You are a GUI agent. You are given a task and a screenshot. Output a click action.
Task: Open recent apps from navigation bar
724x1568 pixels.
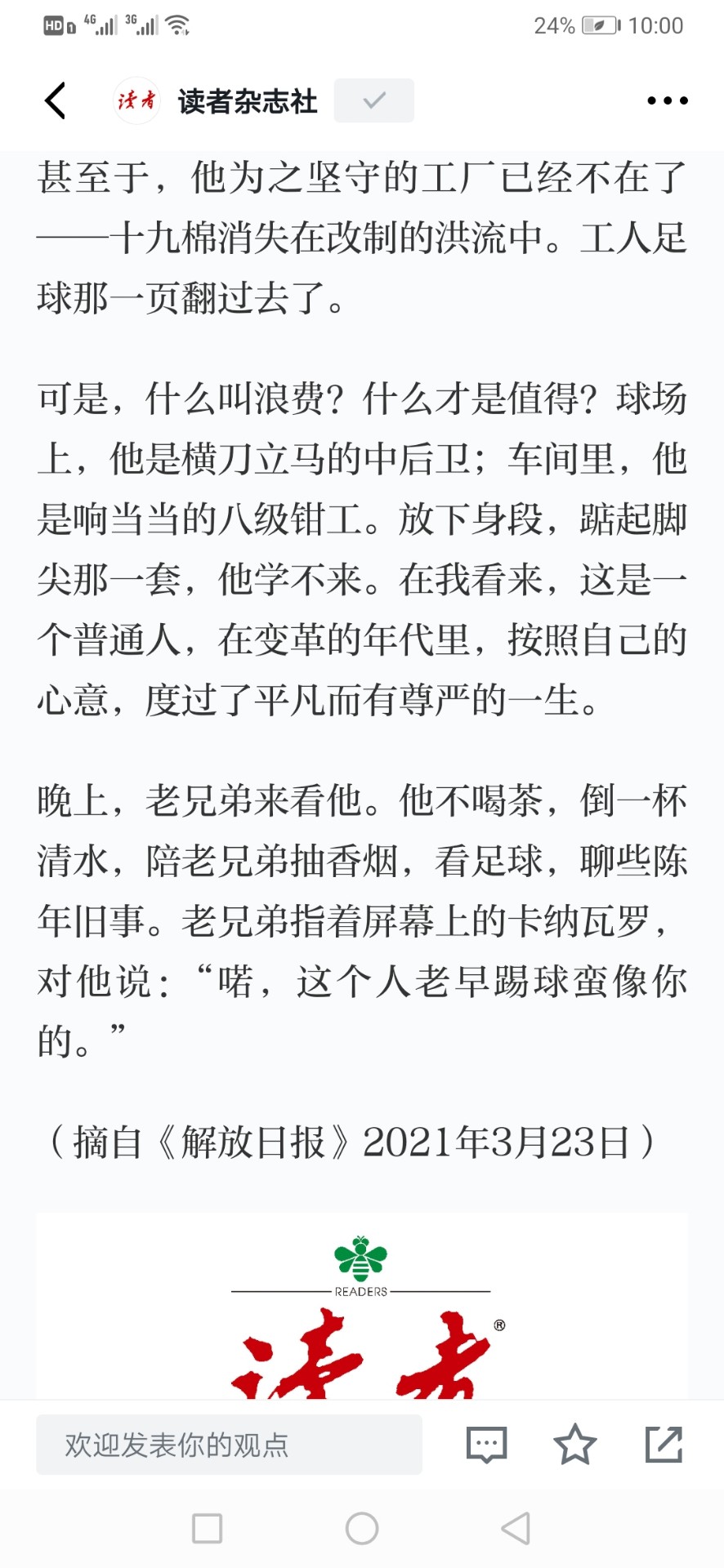207,1528
